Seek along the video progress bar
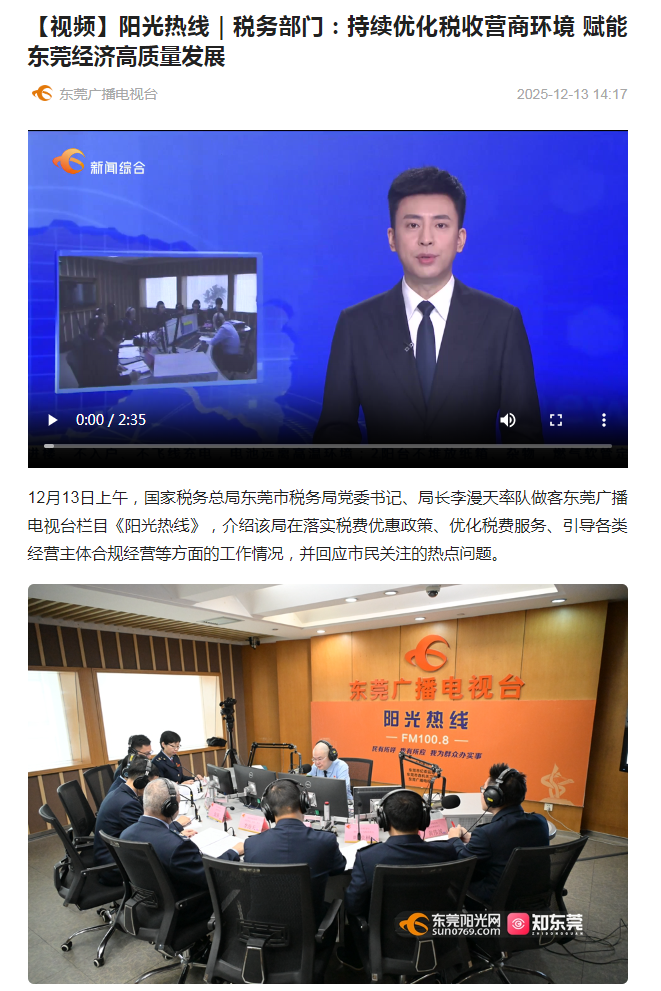661x991 pixels. [x=327, y=445]
